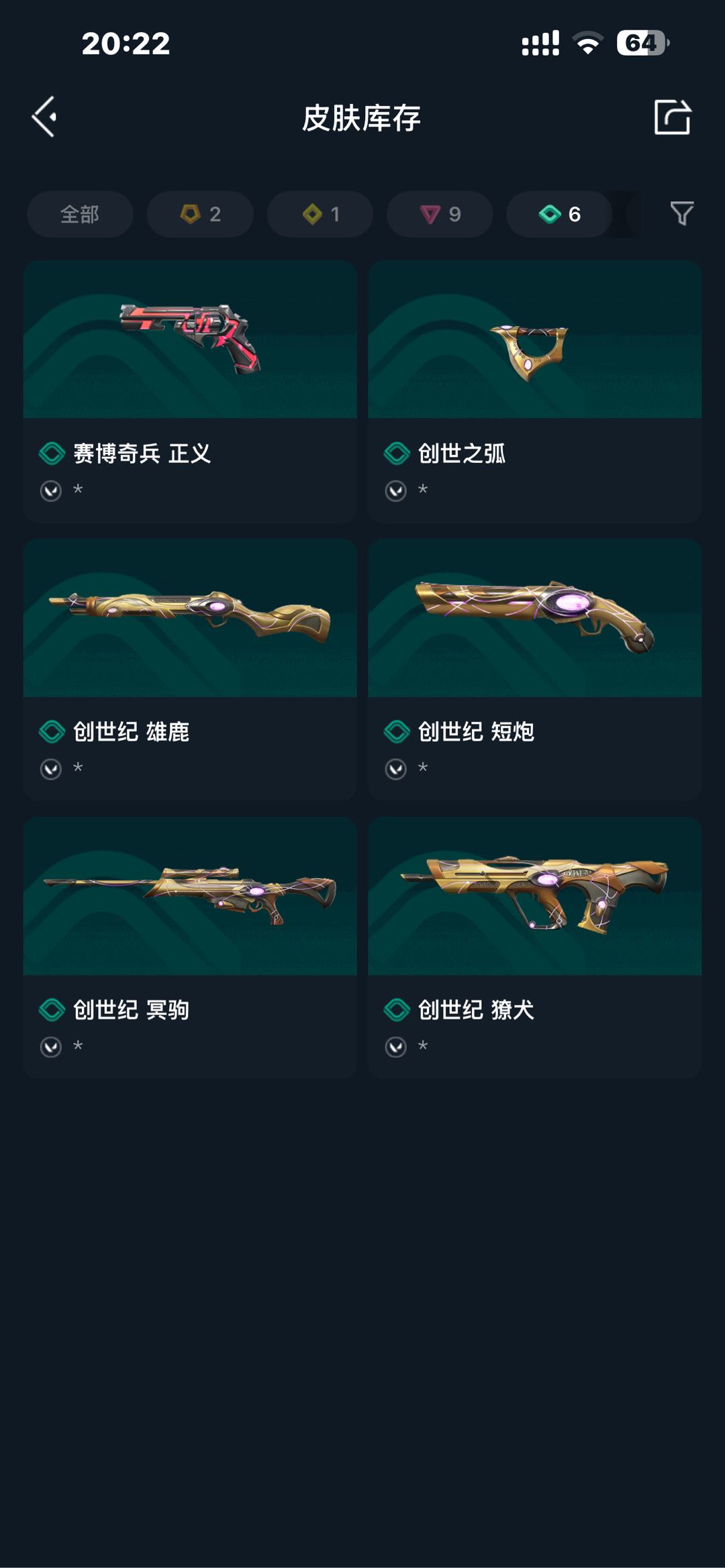View the 创世纪 短炮 skin card
This screenshot has width=725, height=1568.
tap(534, 669)
